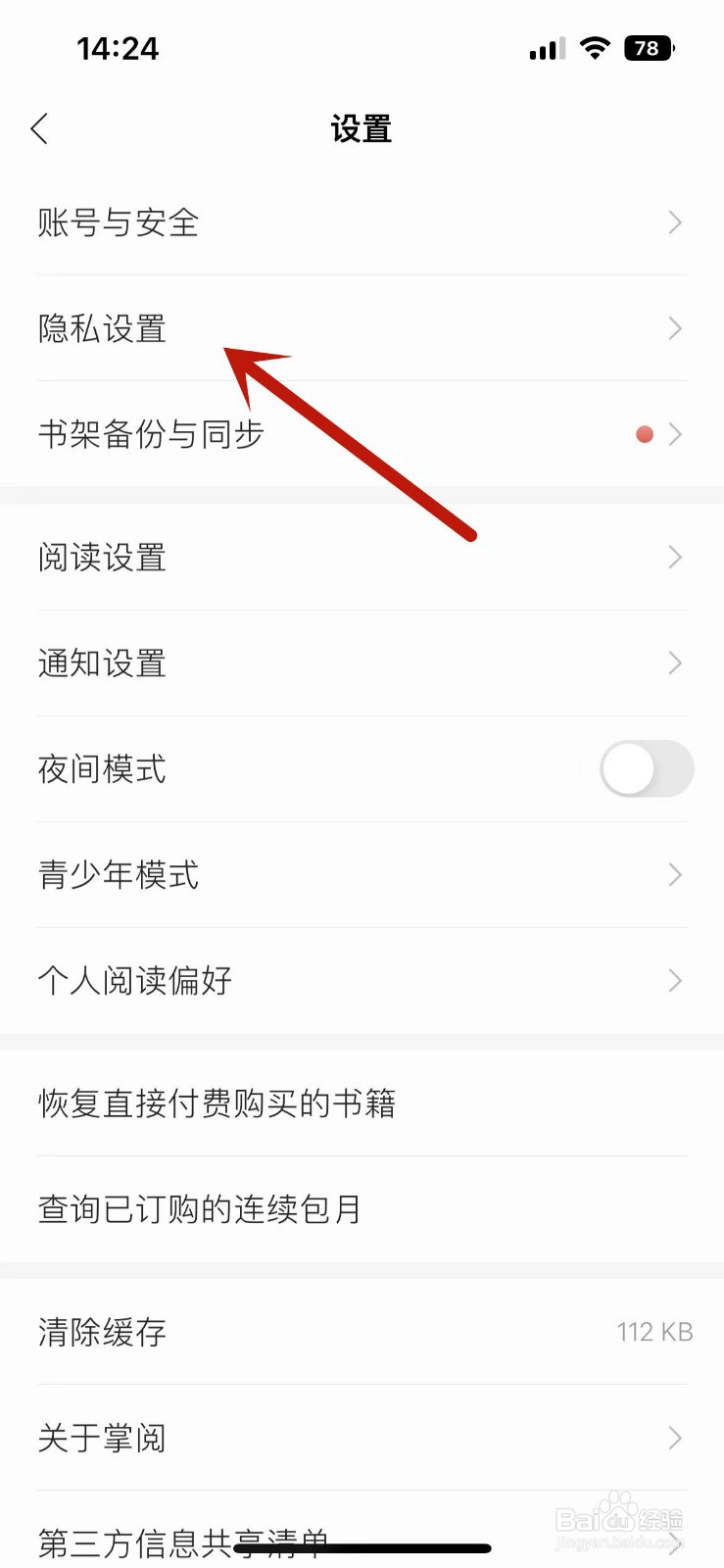
Task: Click the back arrow to leave Settings
Action: (x=39, y=128)
